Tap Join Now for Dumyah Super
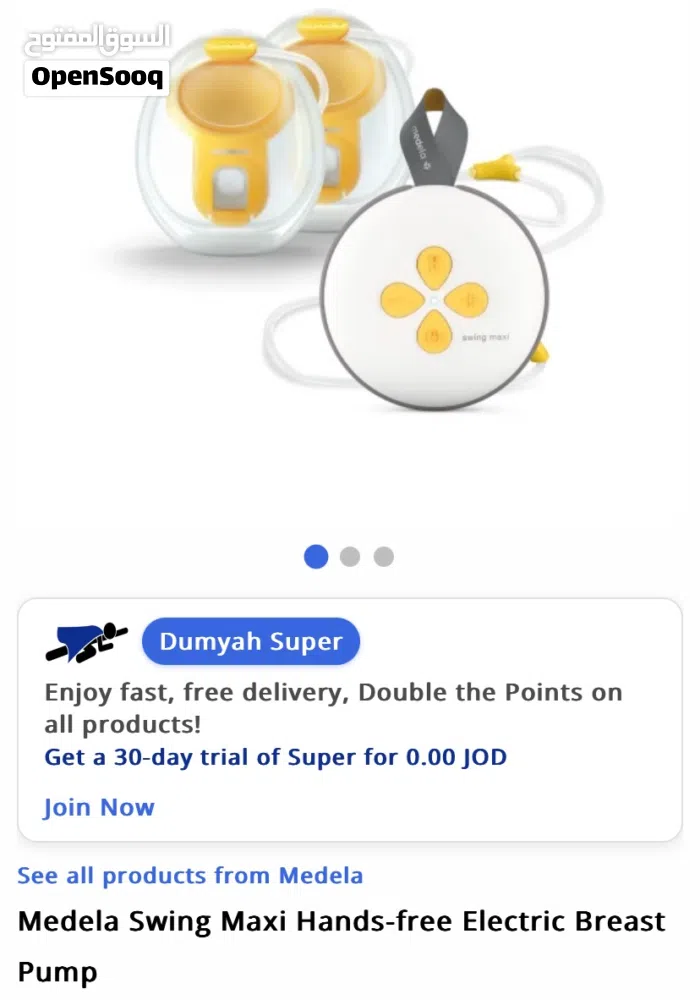The width and height of the screenshot is (700, 1000). click(x=99, y=808)
